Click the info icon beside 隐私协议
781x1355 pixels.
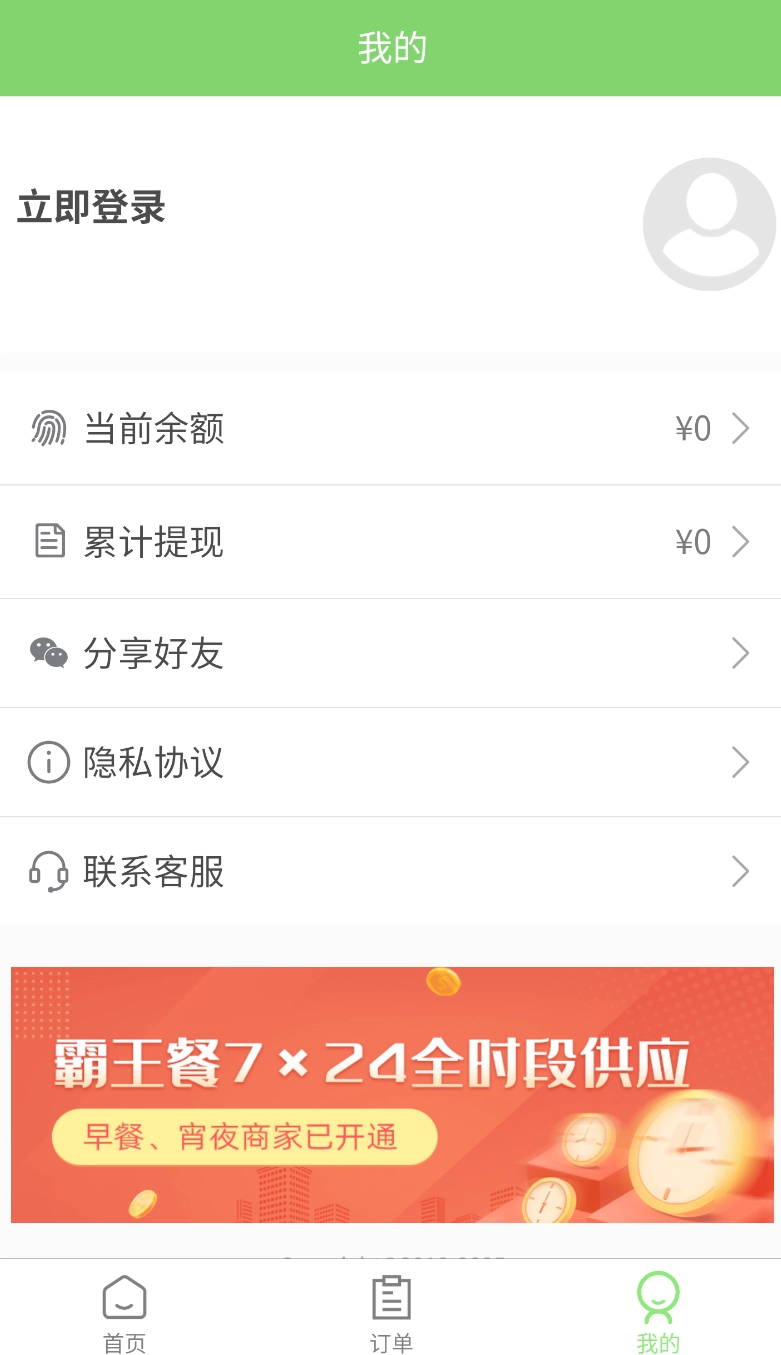(x=48, y=762)
